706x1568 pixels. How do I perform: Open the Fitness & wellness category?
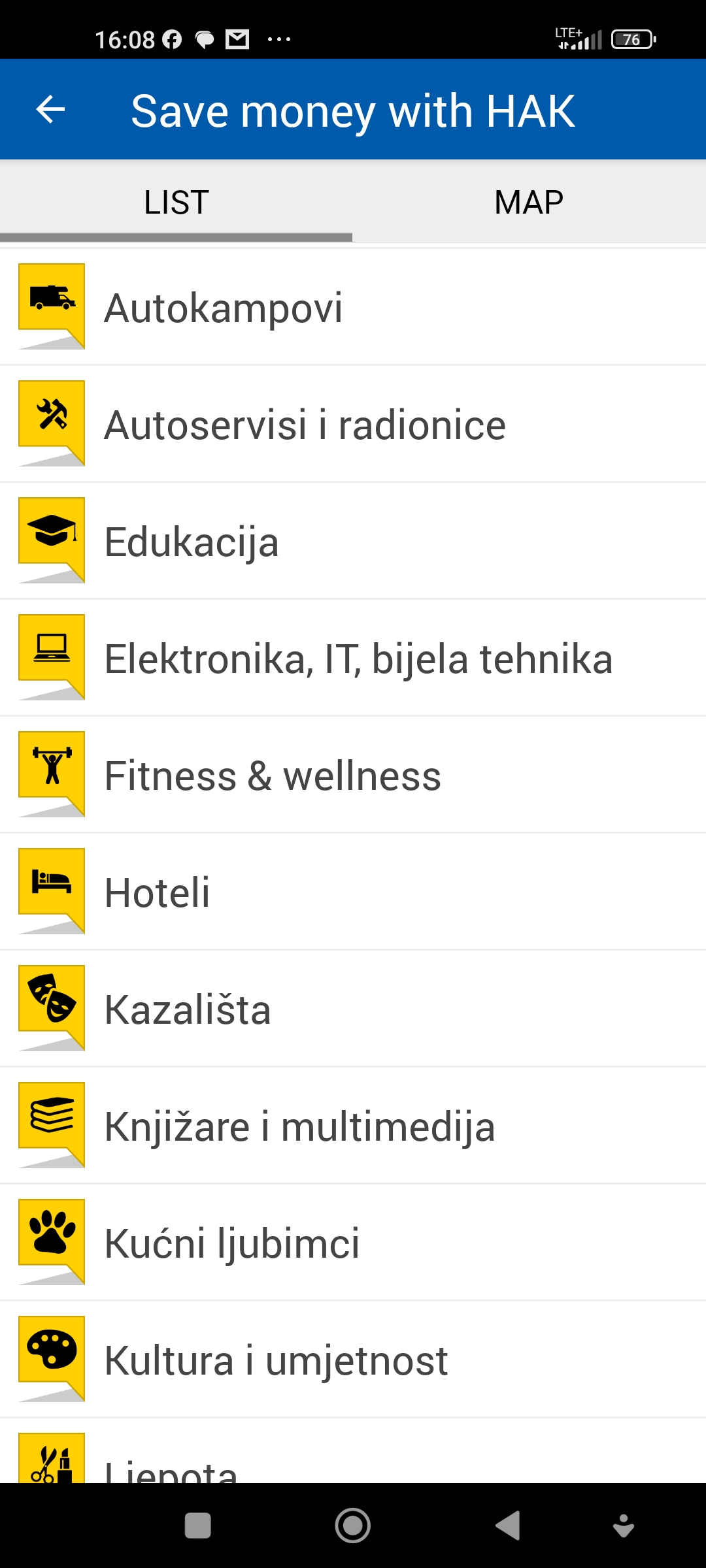[353, 775]
